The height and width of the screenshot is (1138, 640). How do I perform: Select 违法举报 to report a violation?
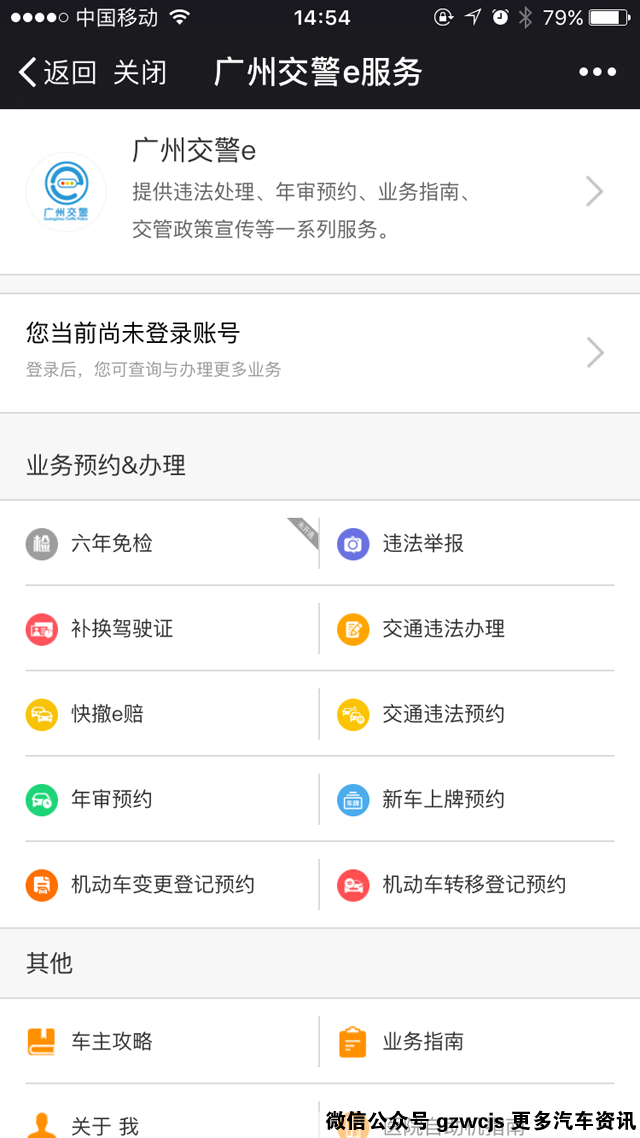423,544
